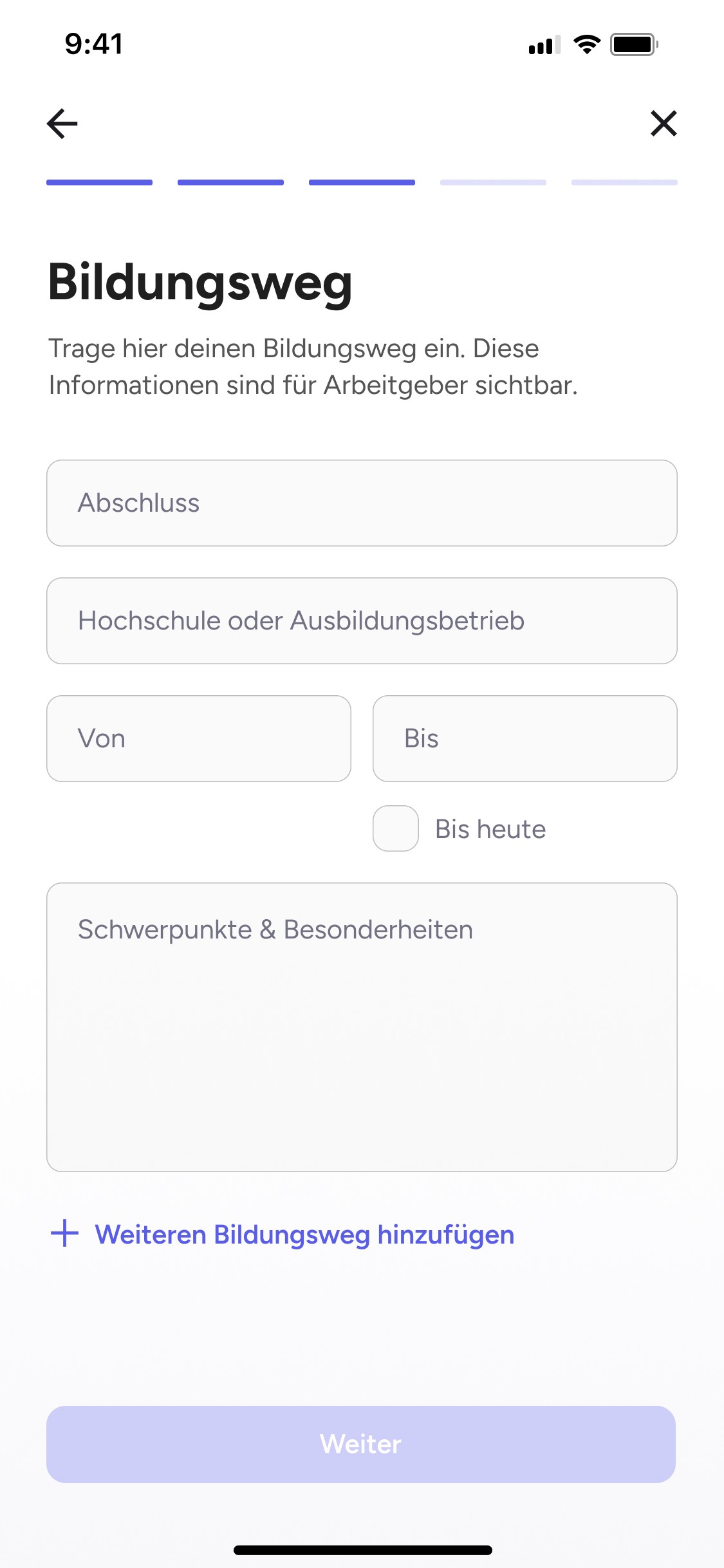The width and height of the screenshot is (724, 1568).
Task: Select the Von date field
Action: point(199,738)
